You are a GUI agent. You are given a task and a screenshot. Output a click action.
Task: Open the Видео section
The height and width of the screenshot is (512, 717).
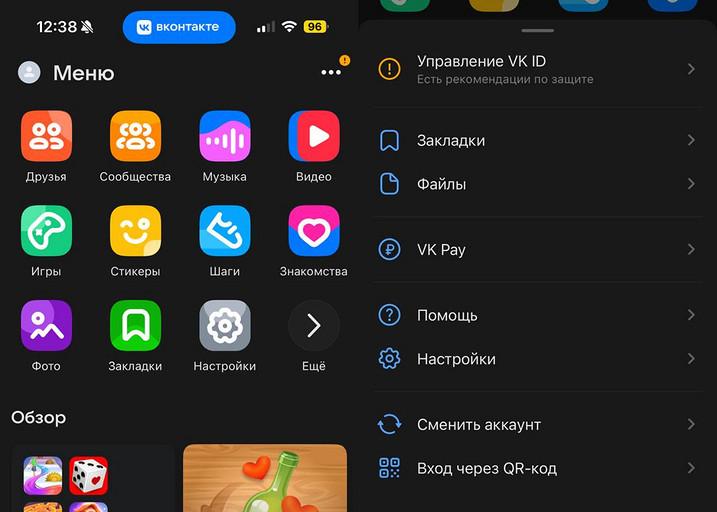(313, 136)
